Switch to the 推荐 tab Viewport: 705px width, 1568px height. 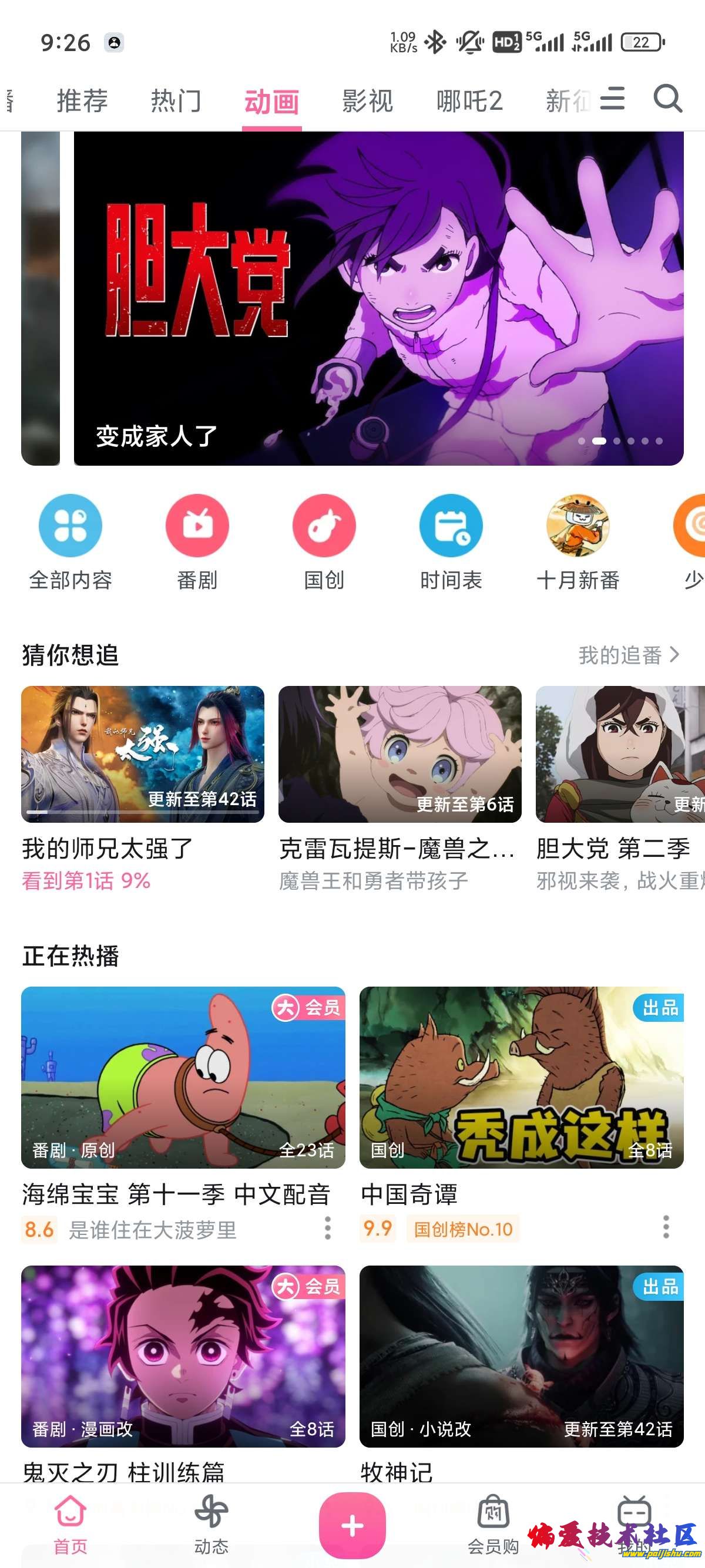point(82,101)
